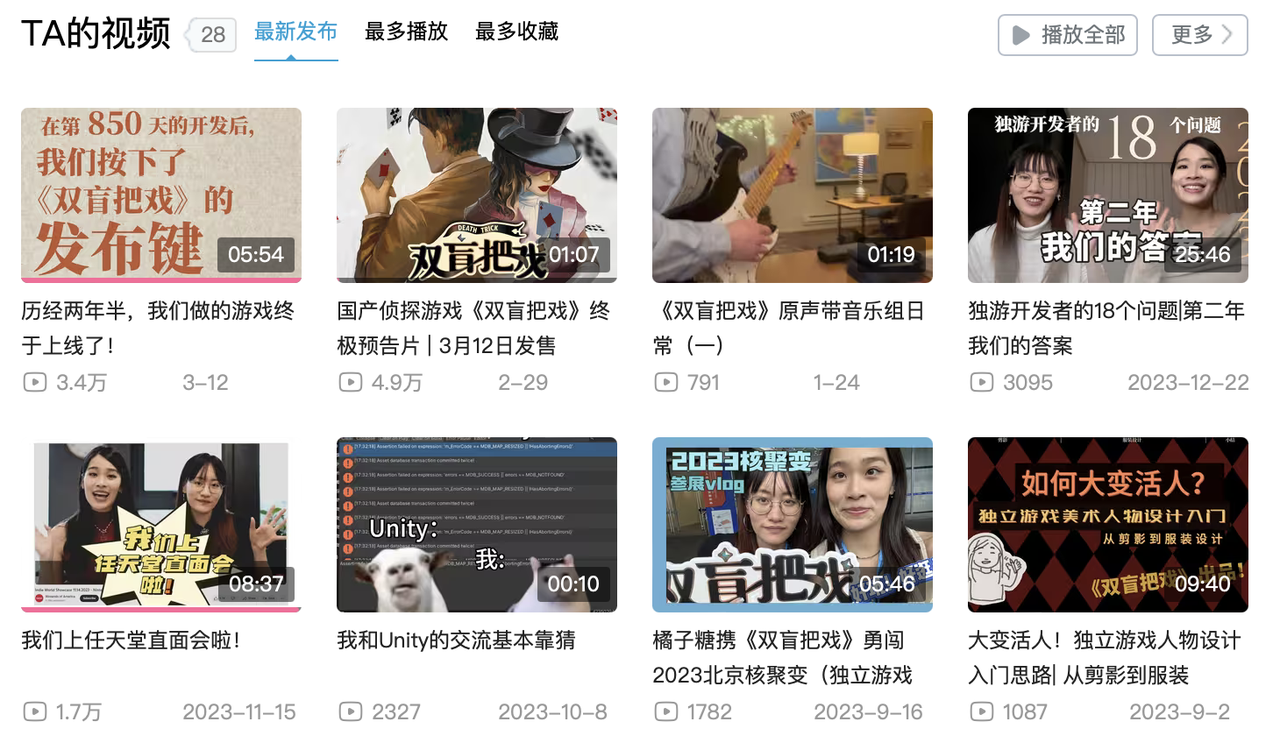The image size is (1280, 750).
Task: Open the 橘子糖携《双盲把戏》勇闯2023北京核聚变 vlog
Action: click(x=792, y=524)
